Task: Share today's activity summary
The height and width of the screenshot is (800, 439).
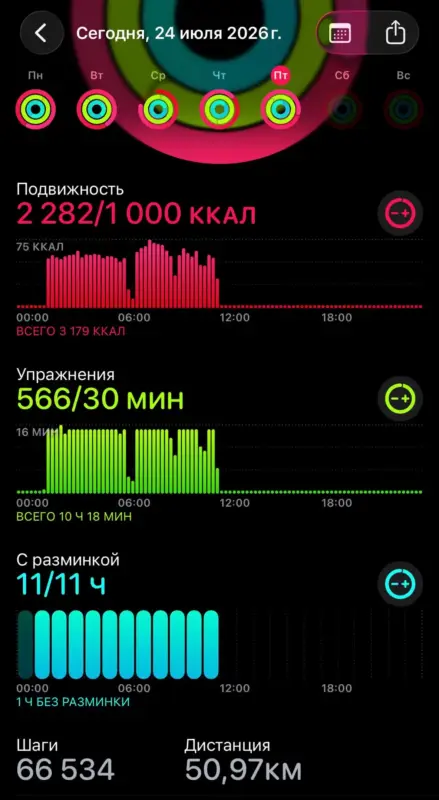Action: (x=395, y=34)
